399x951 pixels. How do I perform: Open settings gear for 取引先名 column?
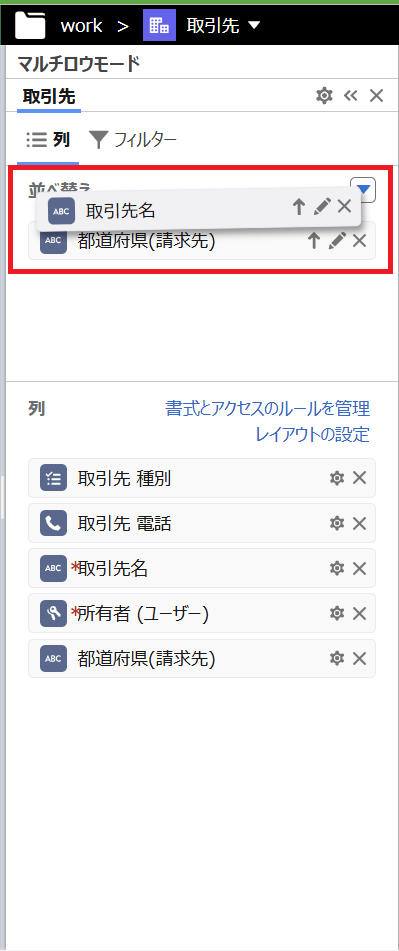(x=337, y=568)
